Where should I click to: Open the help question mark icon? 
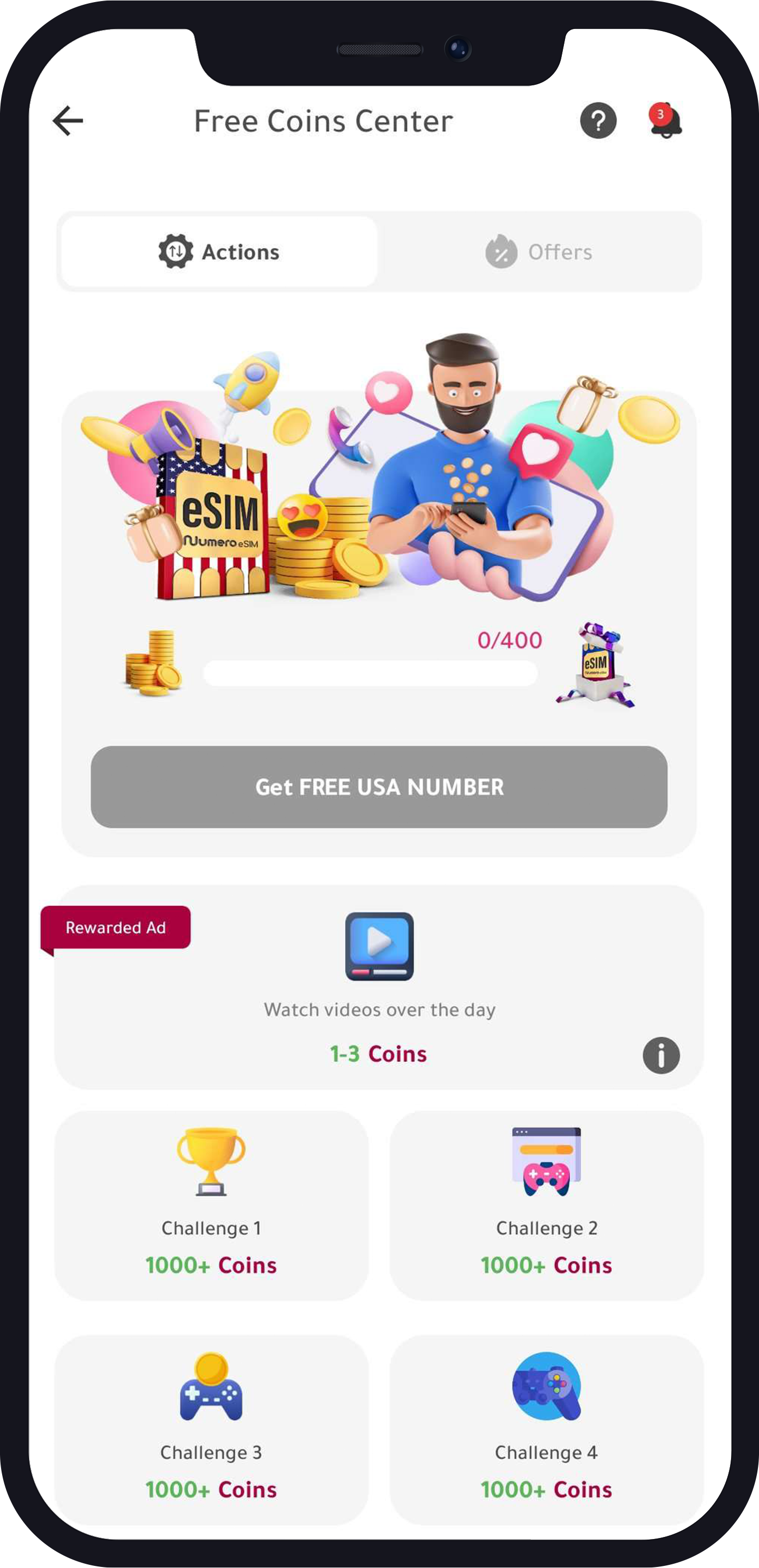pyautogui.click(x=598, y=121)
